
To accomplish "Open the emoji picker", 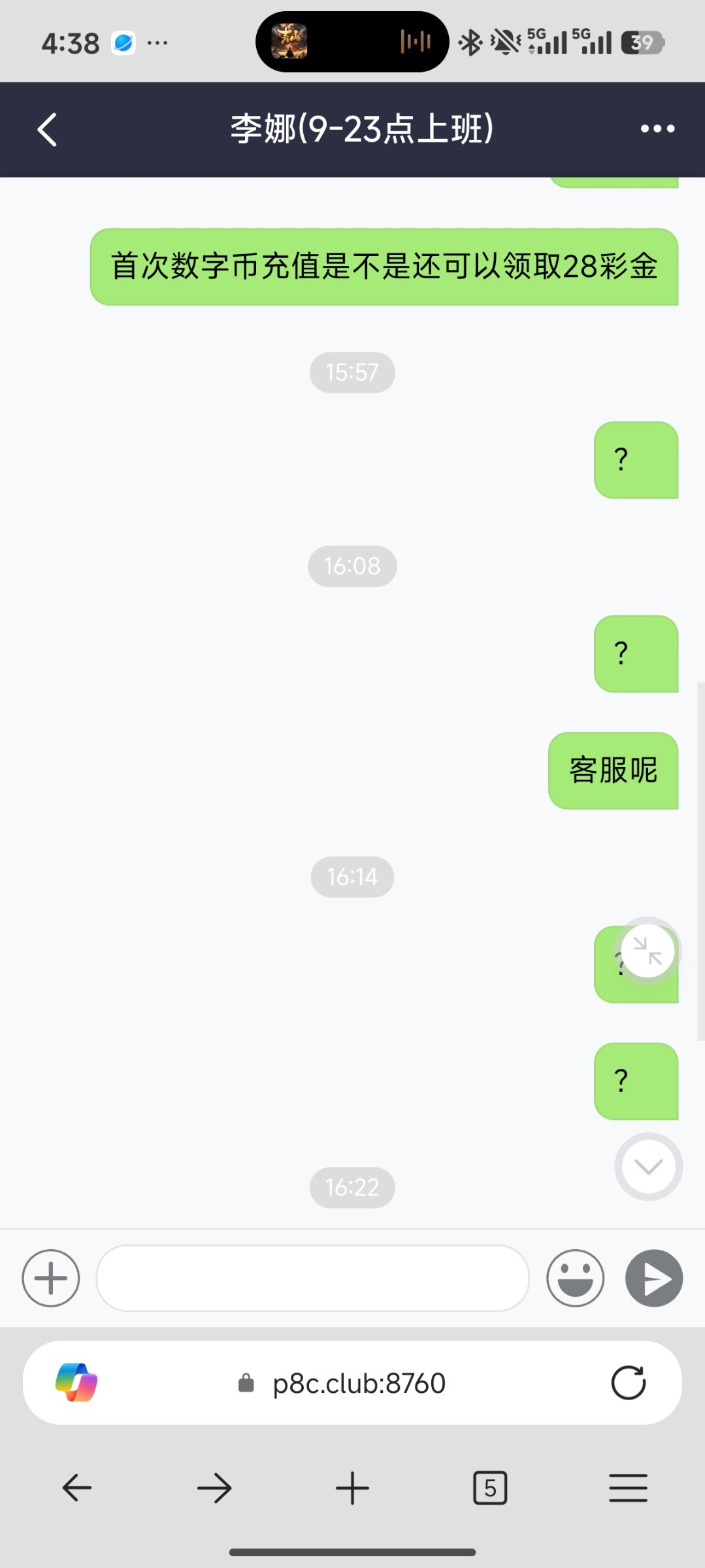I will 575,1278.
